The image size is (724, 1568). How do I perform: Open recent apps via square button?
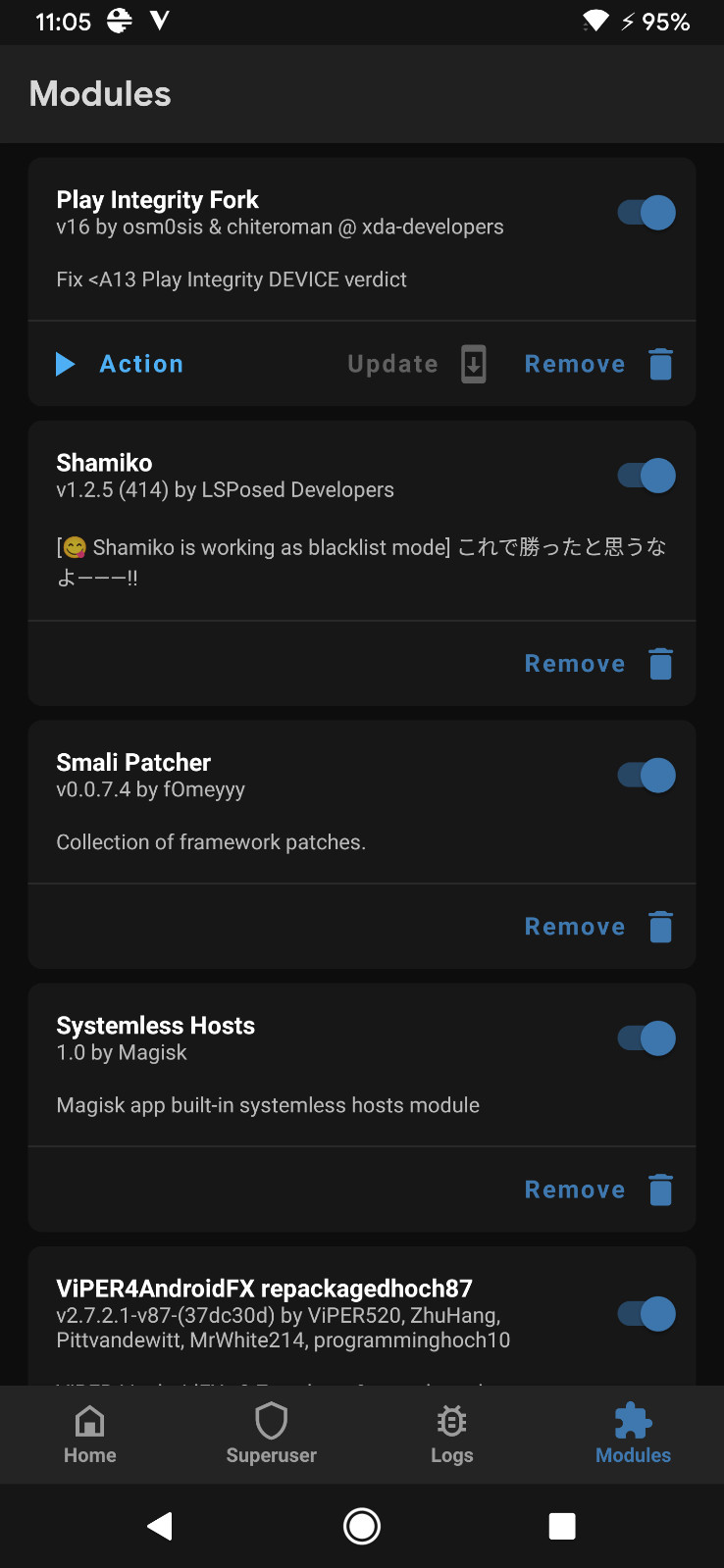(562, 1526)
